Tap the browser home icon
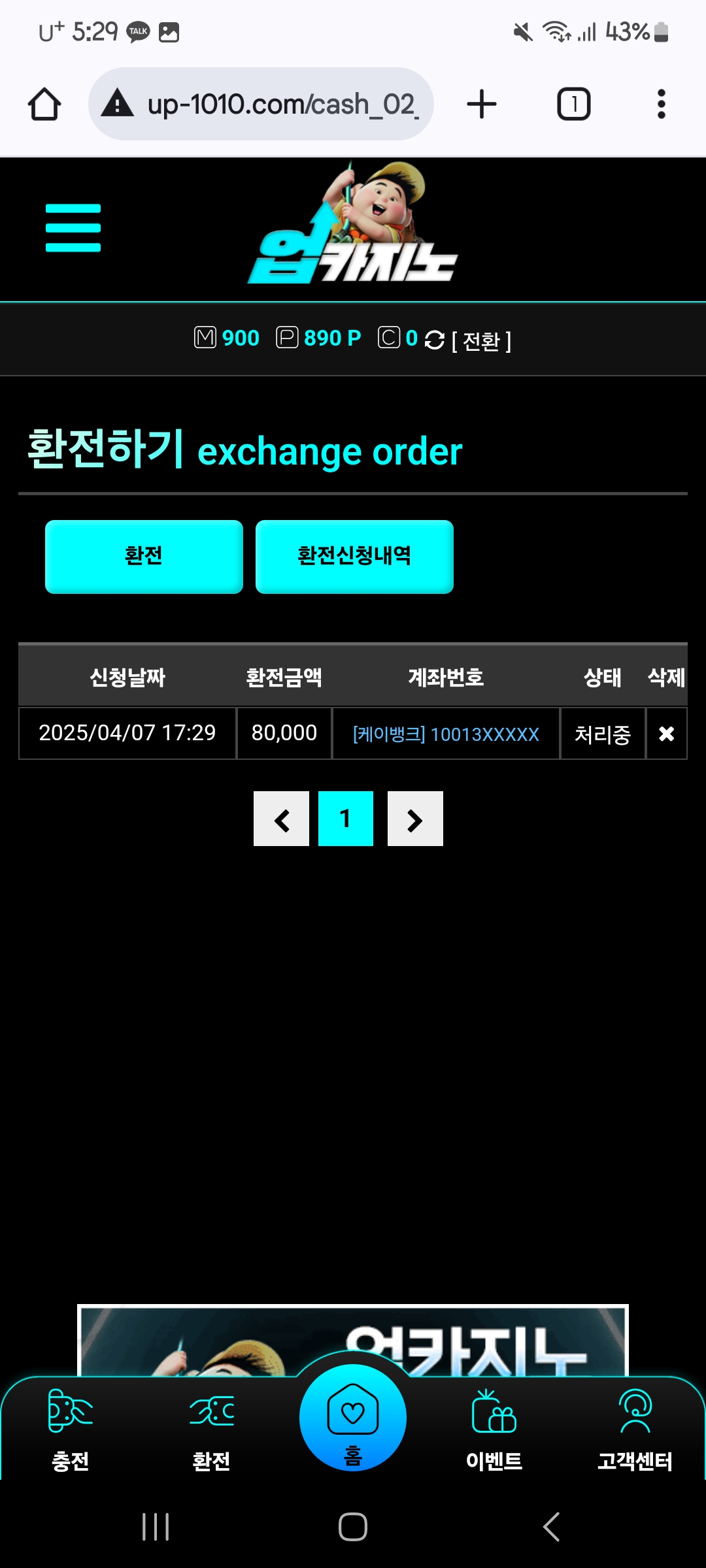Viewport: 706px width, 1568px height. click(44, 105)
